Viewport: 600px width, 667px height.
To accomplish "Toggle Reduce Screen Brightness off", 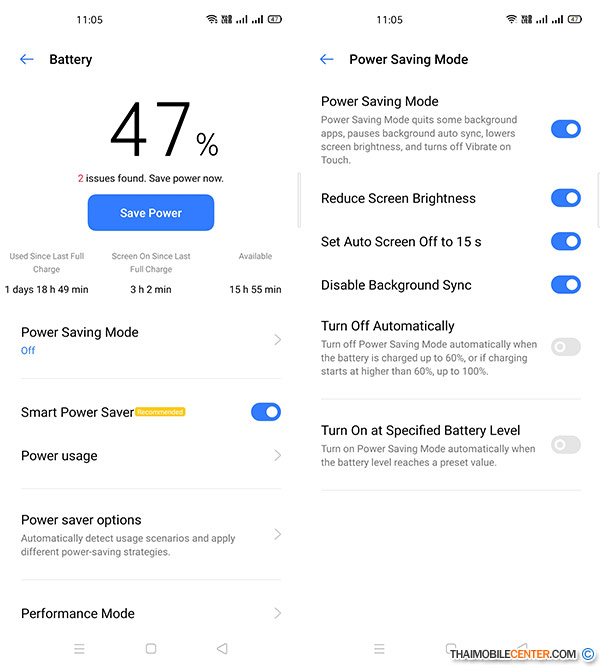I will [565, 198].
